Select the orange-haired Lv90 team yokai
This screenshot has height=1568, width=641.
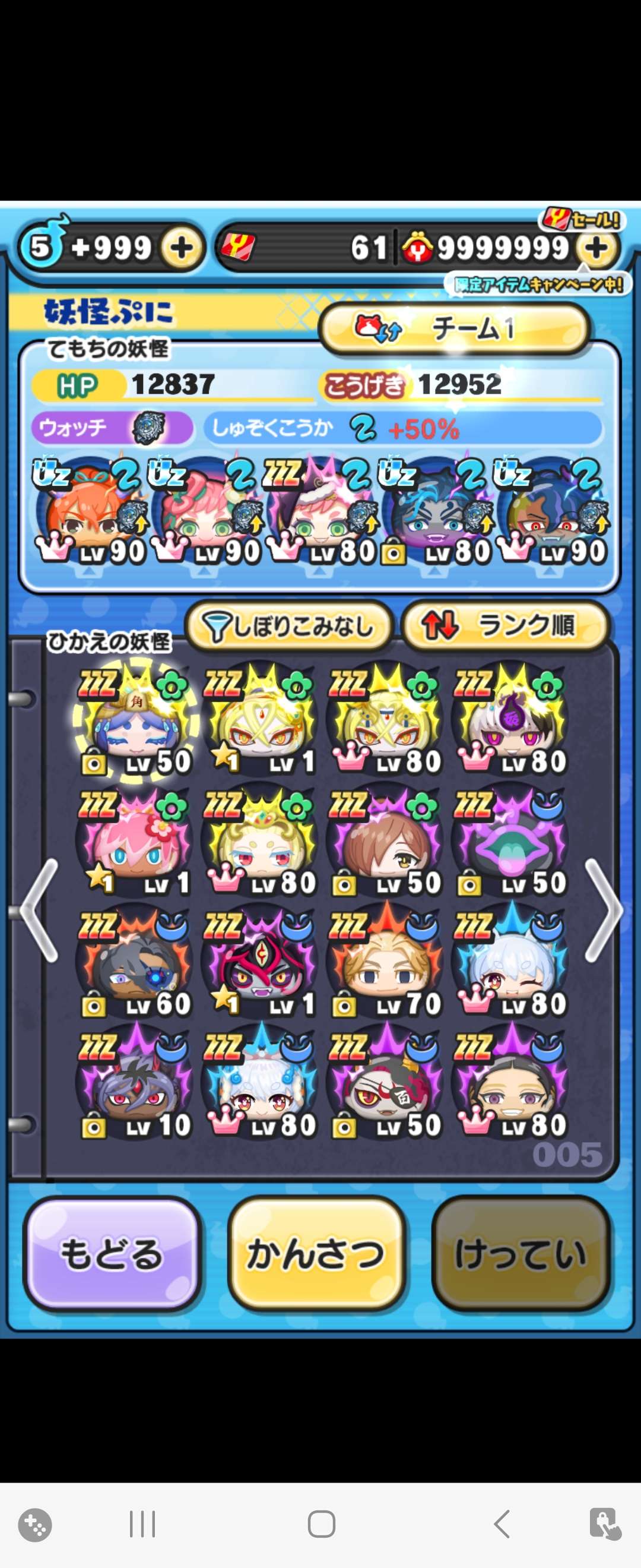[90, 511]
